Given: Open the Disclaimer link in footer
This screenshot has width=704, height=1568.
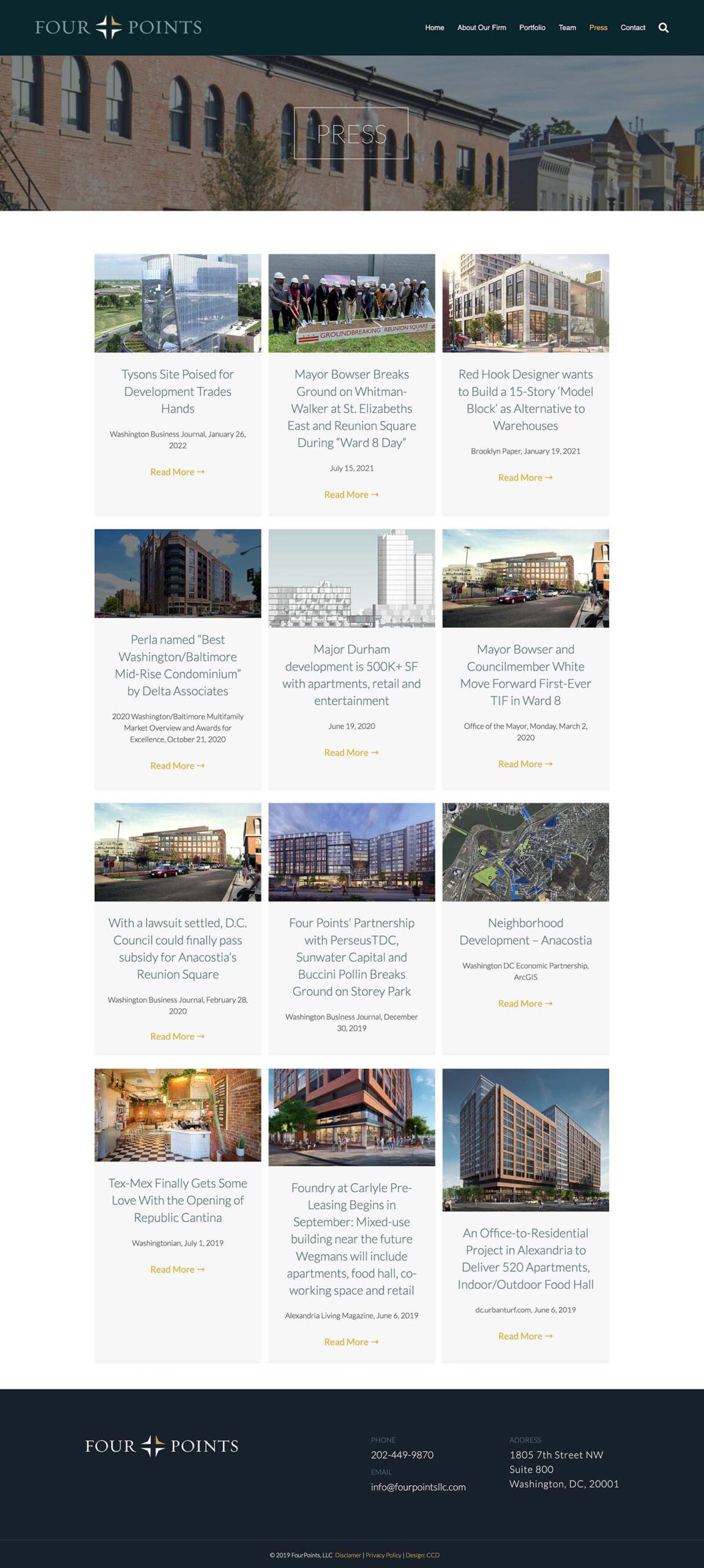Looking at the screenshot, I should [x=348, y=1555].
